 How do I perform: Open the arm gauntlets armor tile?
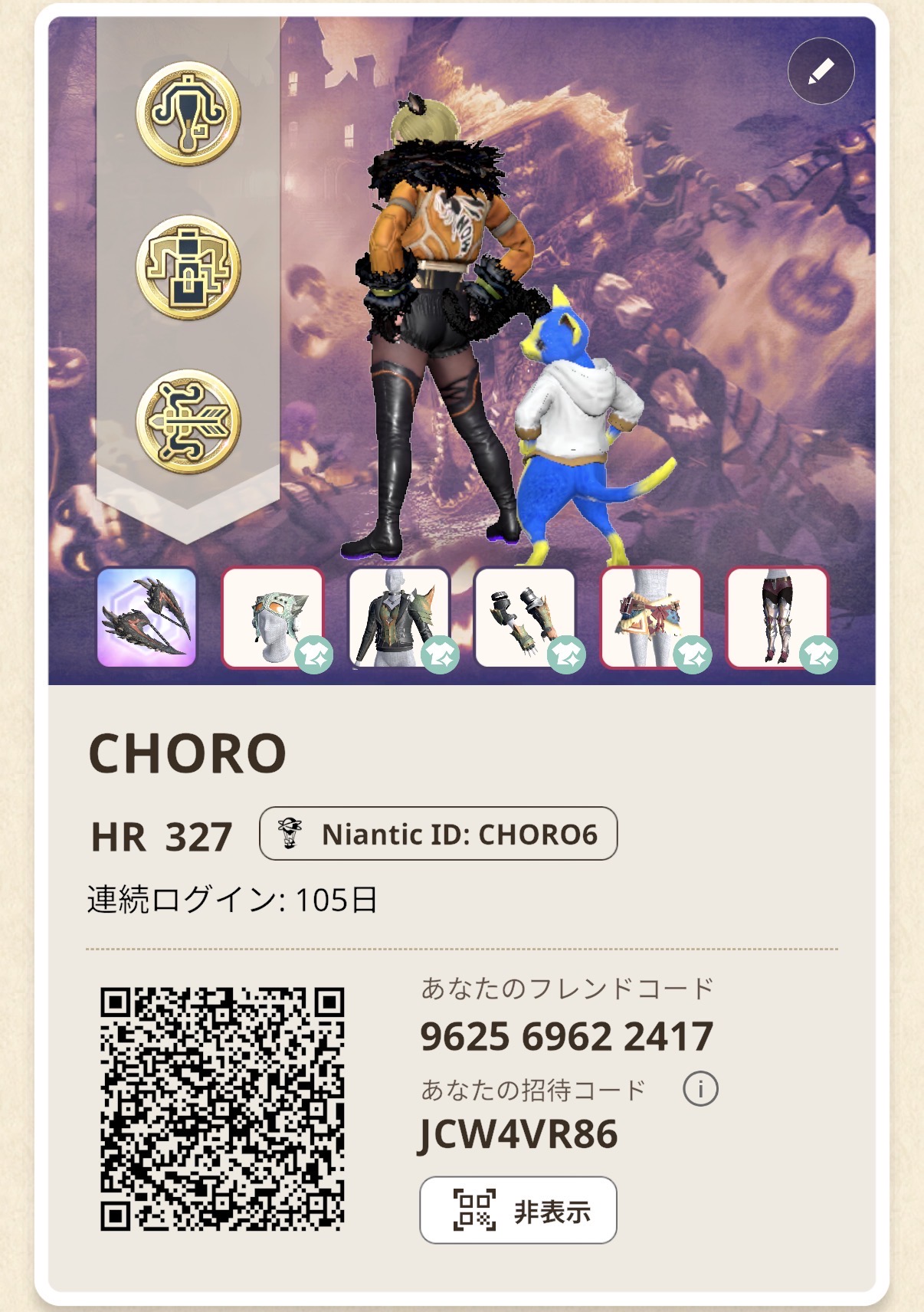525,618
